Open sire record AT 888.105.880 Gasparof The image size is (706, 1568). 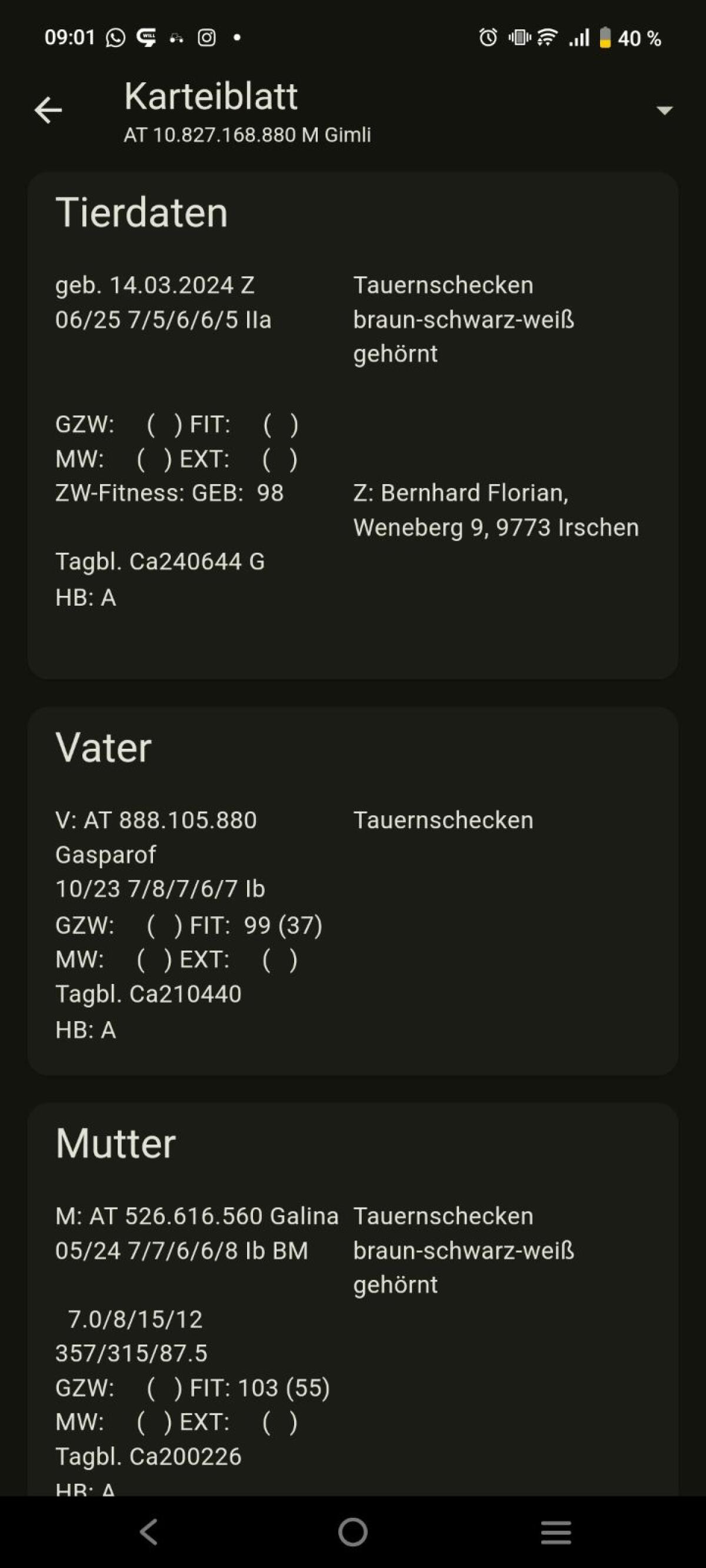click(x=156, y=837)
